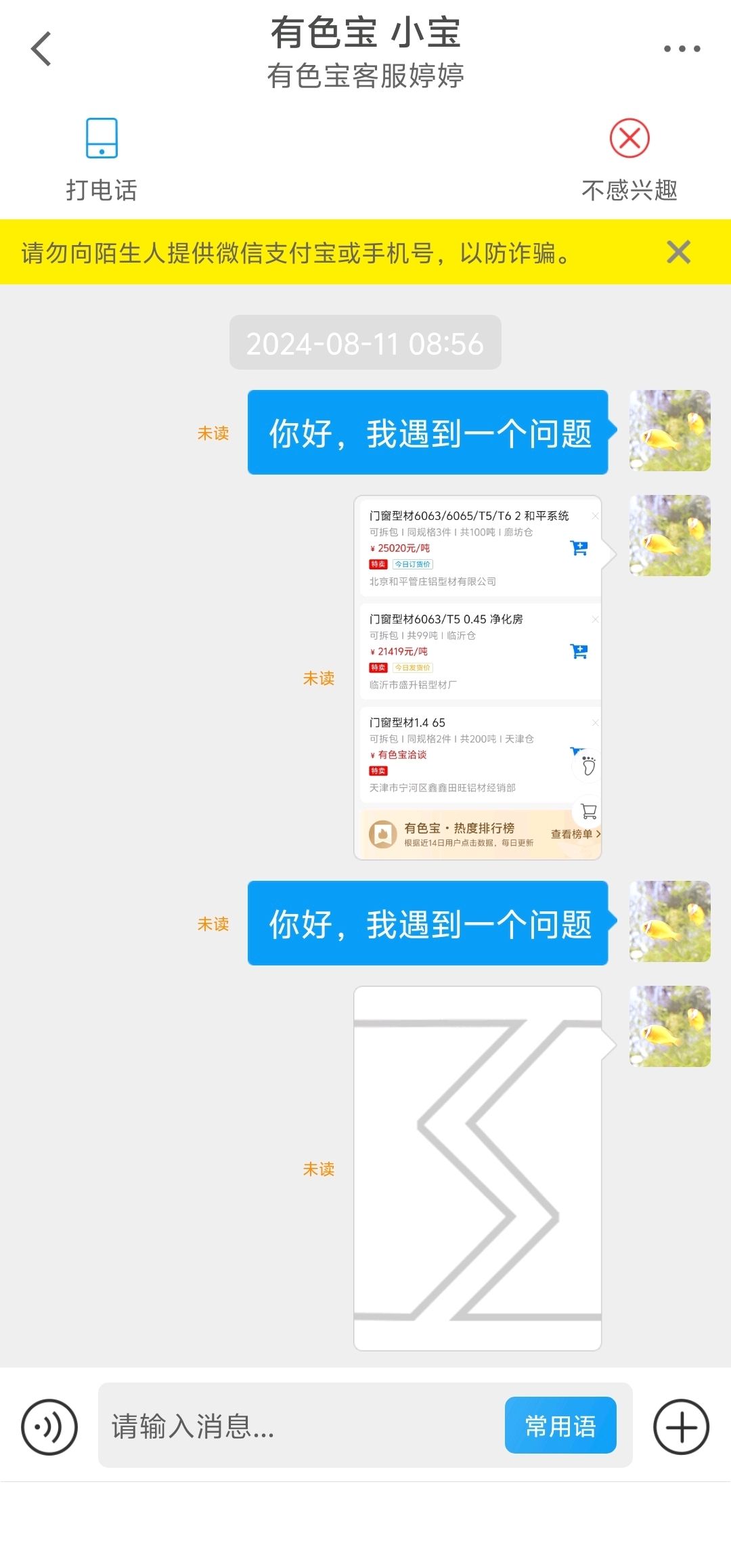Dismiss the yellow fraud warning banner
This screenshot has width=731, height=1568.
[x=679, y=252]
